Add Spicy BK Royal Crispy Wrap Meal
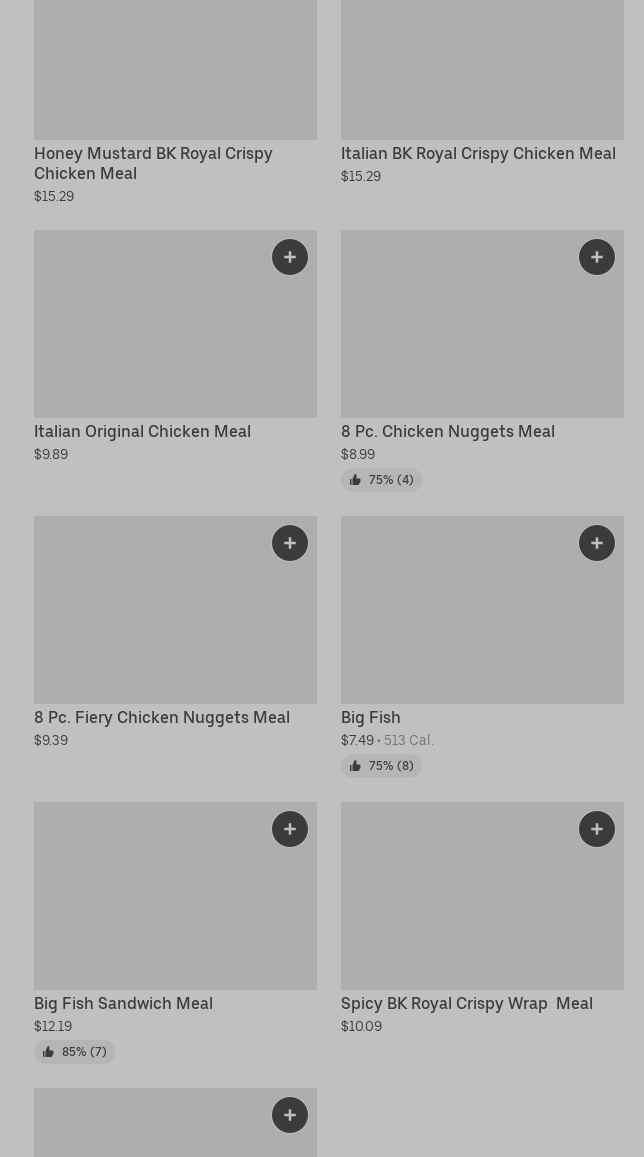This screenshot has width=644, height=1157. pyautogui.click(x=597, y=829)
